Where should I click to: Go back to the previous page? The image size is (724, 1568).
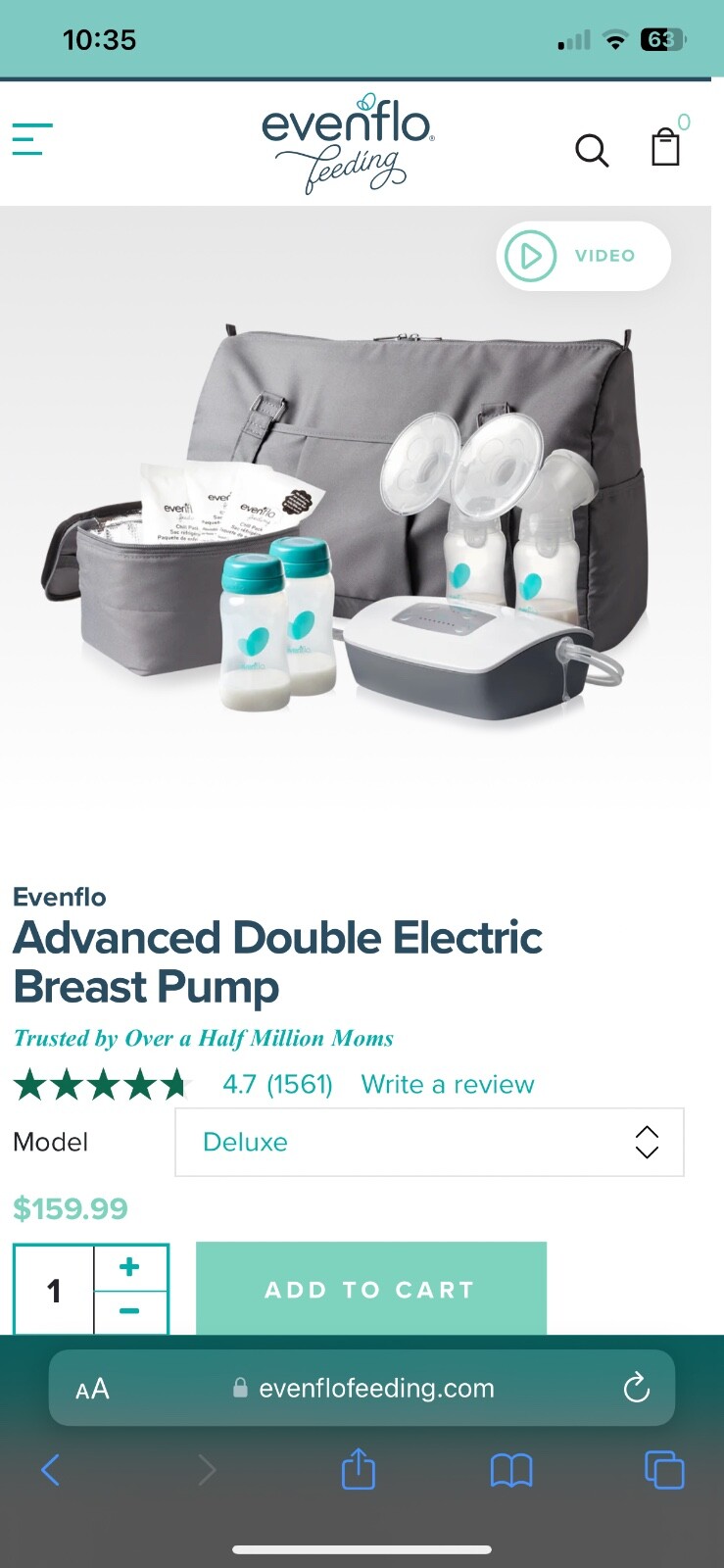point(51,1470)
